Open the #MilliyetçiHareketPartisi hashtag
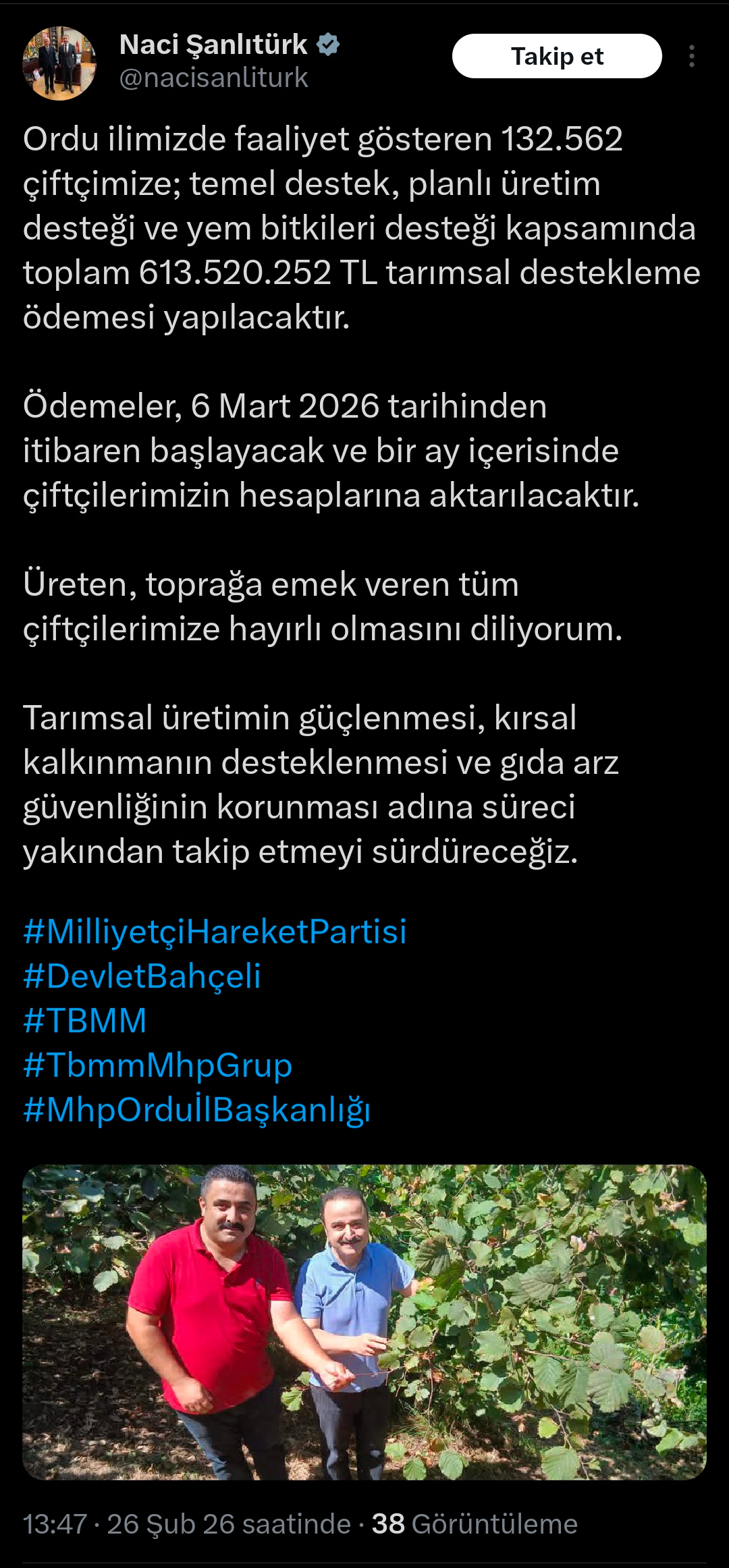The image size is (729, 1568). (215, 932)
